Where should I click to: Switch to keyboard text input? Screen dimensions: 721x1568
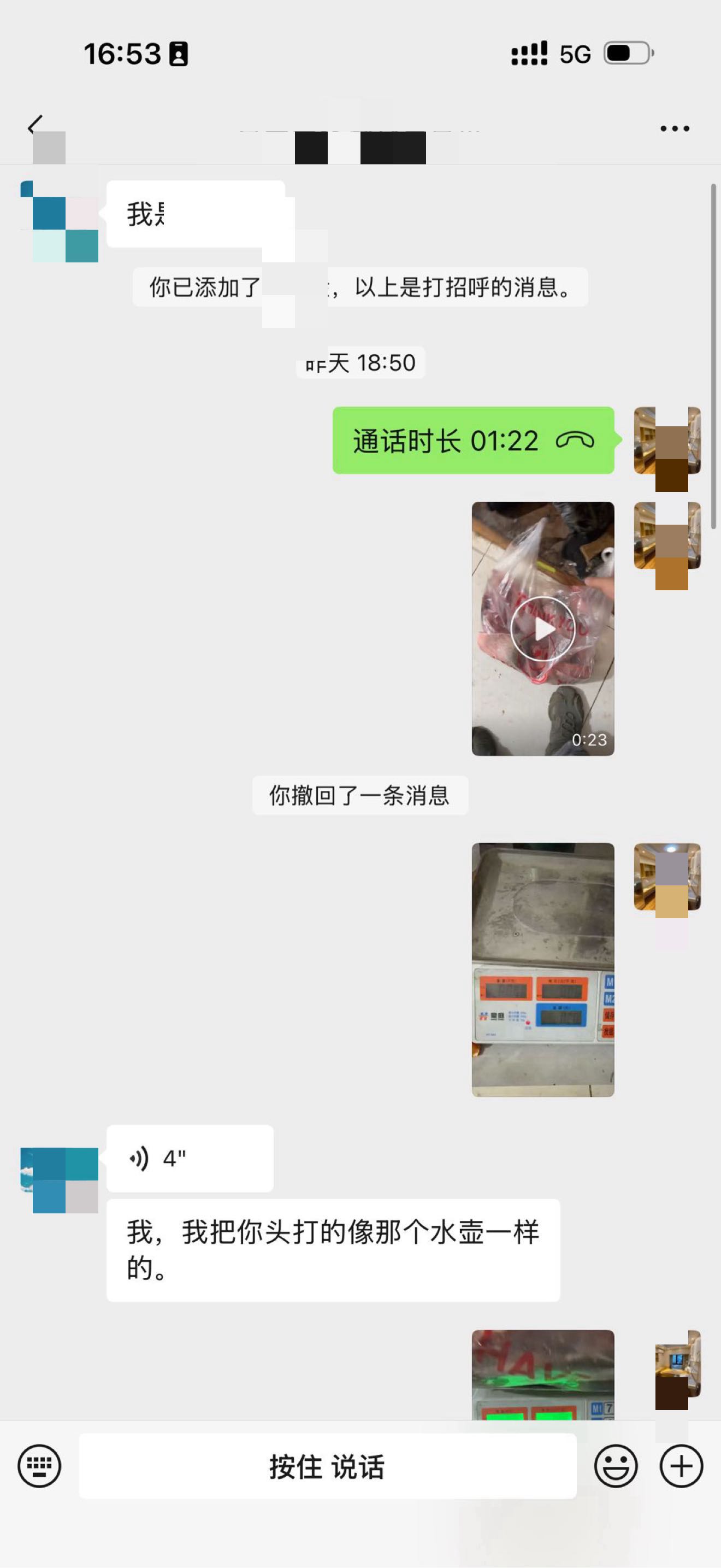39,1466
